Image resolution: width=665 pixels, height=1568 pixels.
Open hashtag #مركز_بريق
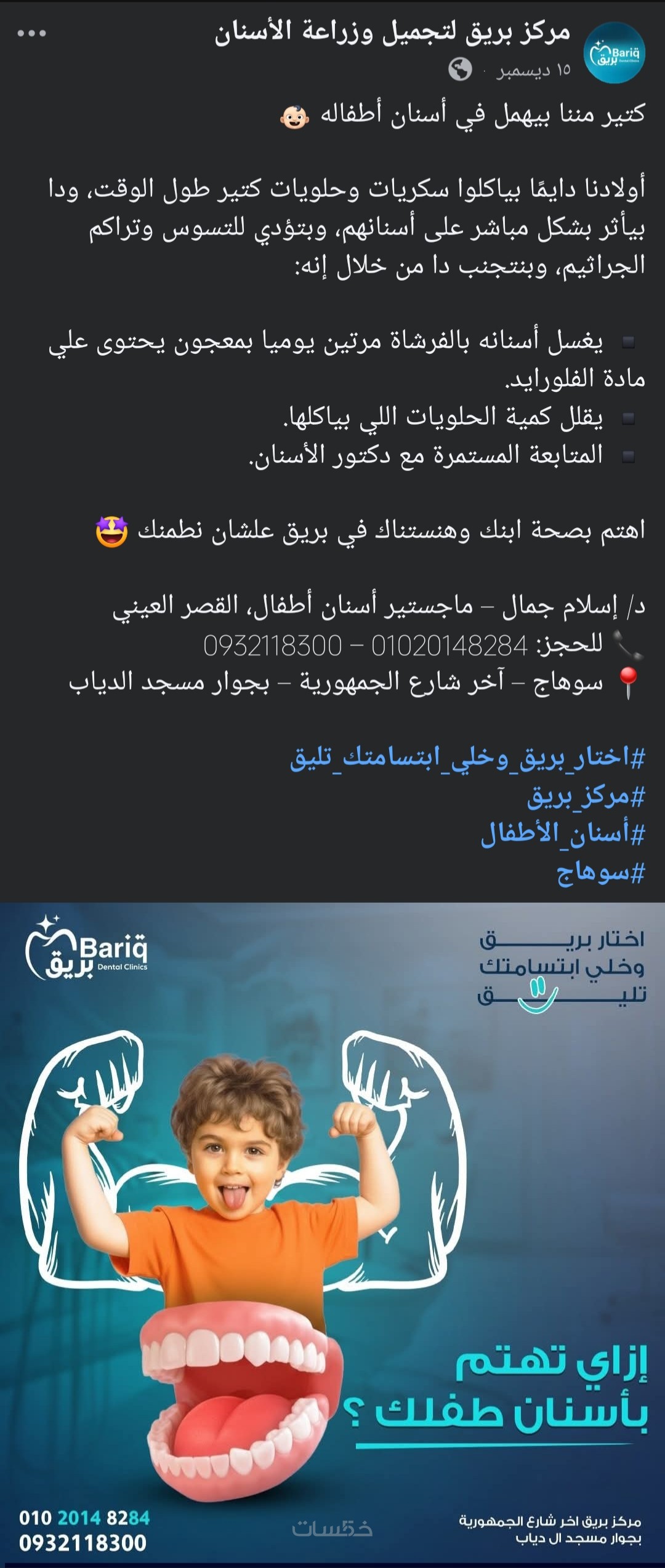click(x=586, y=796)
